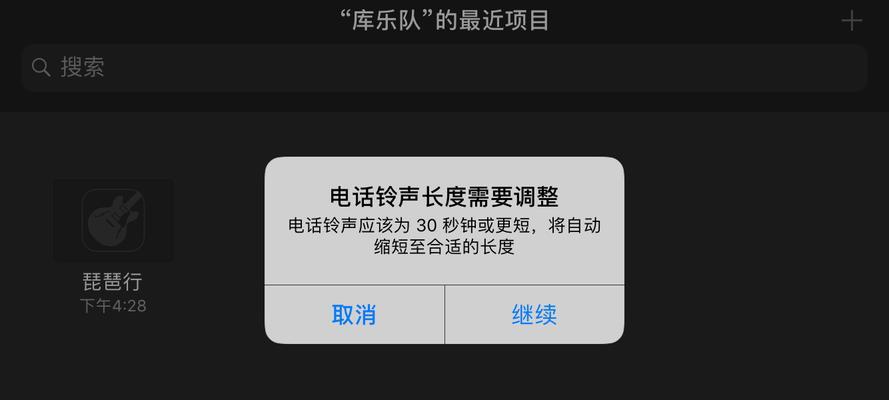Tap 取消 to cancel the ringtone dialog

(x=354, y=315)
